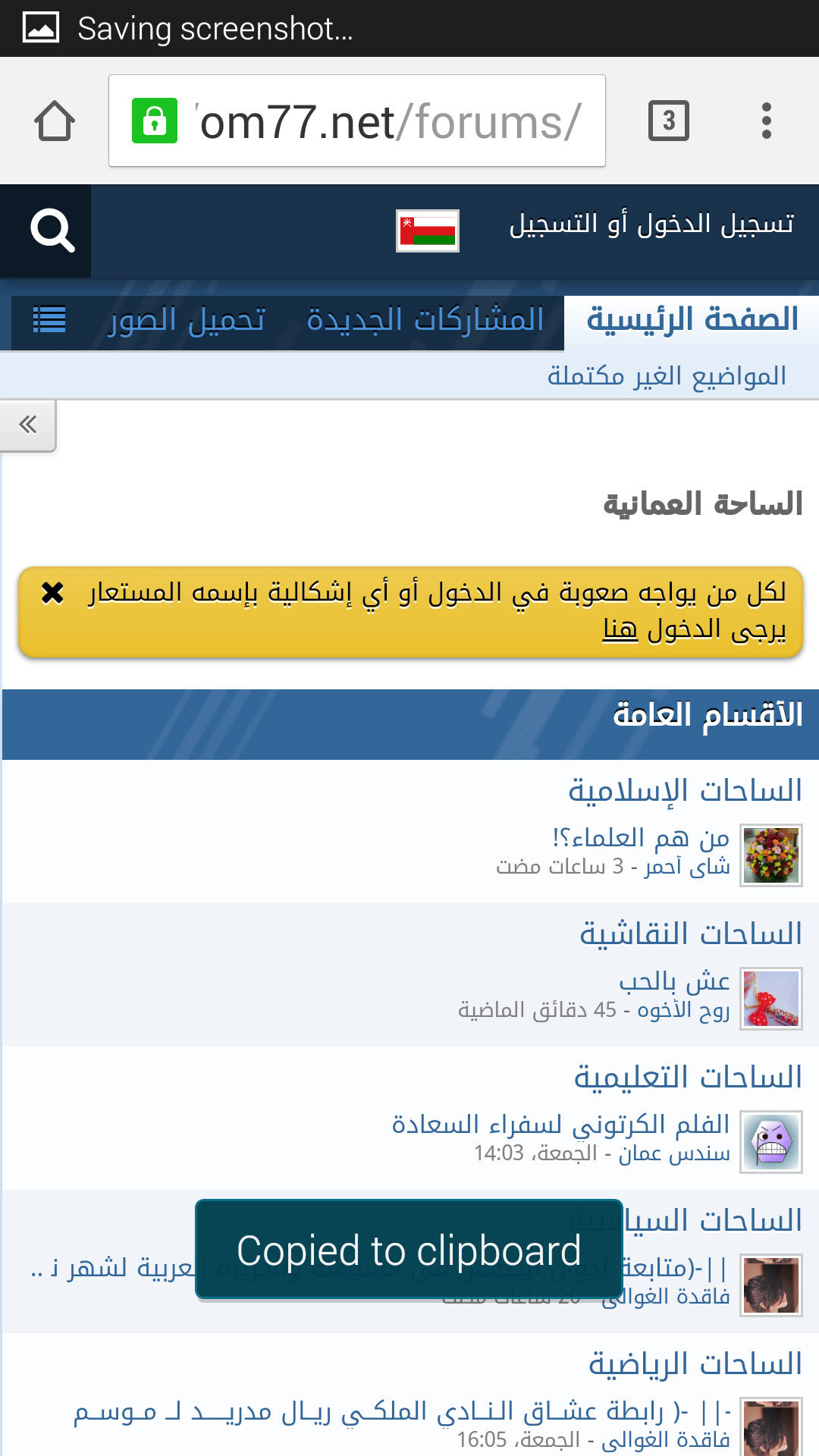819x1456 pixels.
Task: Tap the browser home button
Action: point(55,121)
